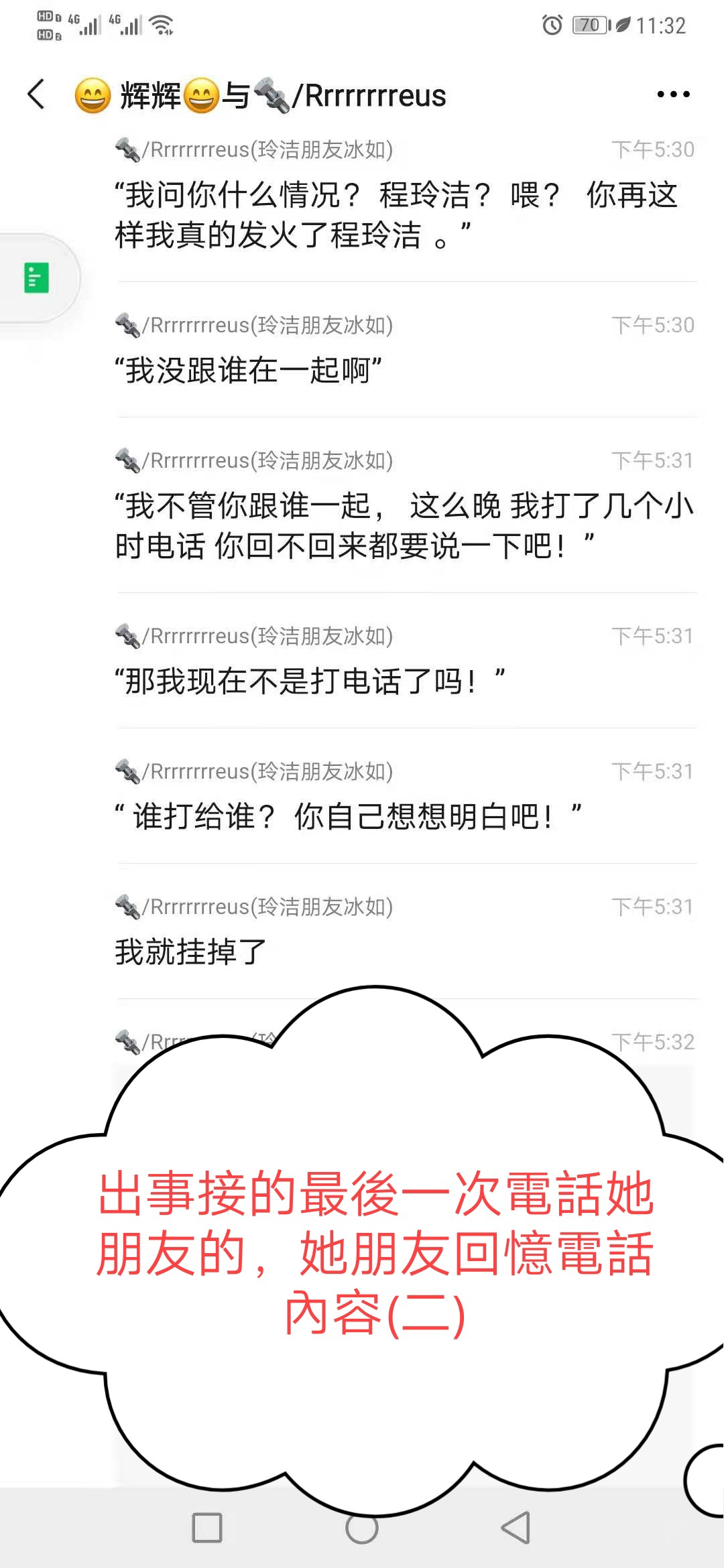Screen dimensions: 724x1568
Task: Open the three-dot overflow menu
Action: click(x=673, y=94)
